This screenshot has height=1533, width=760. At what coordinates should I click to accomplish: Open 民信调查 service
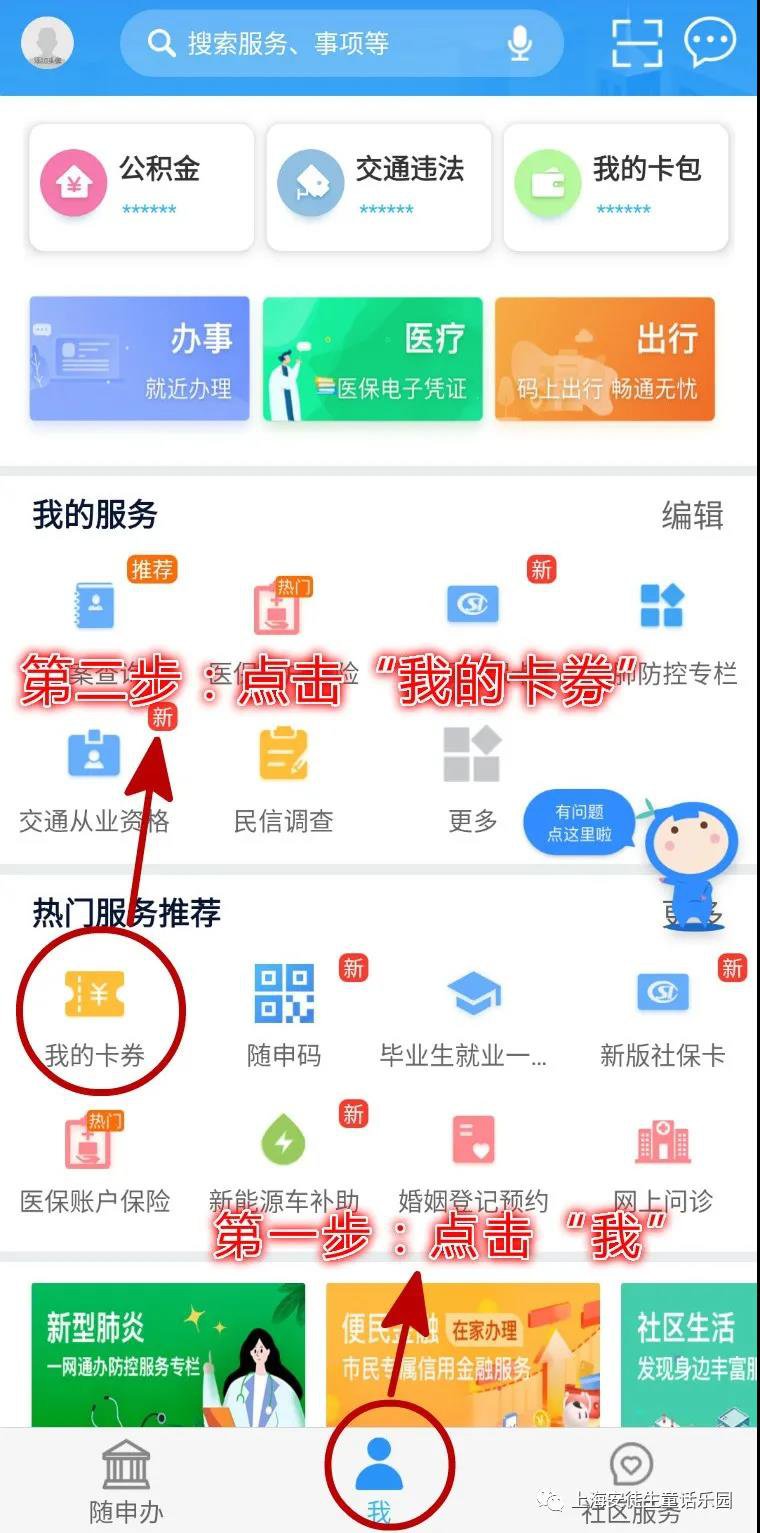(x=283, y=780)
